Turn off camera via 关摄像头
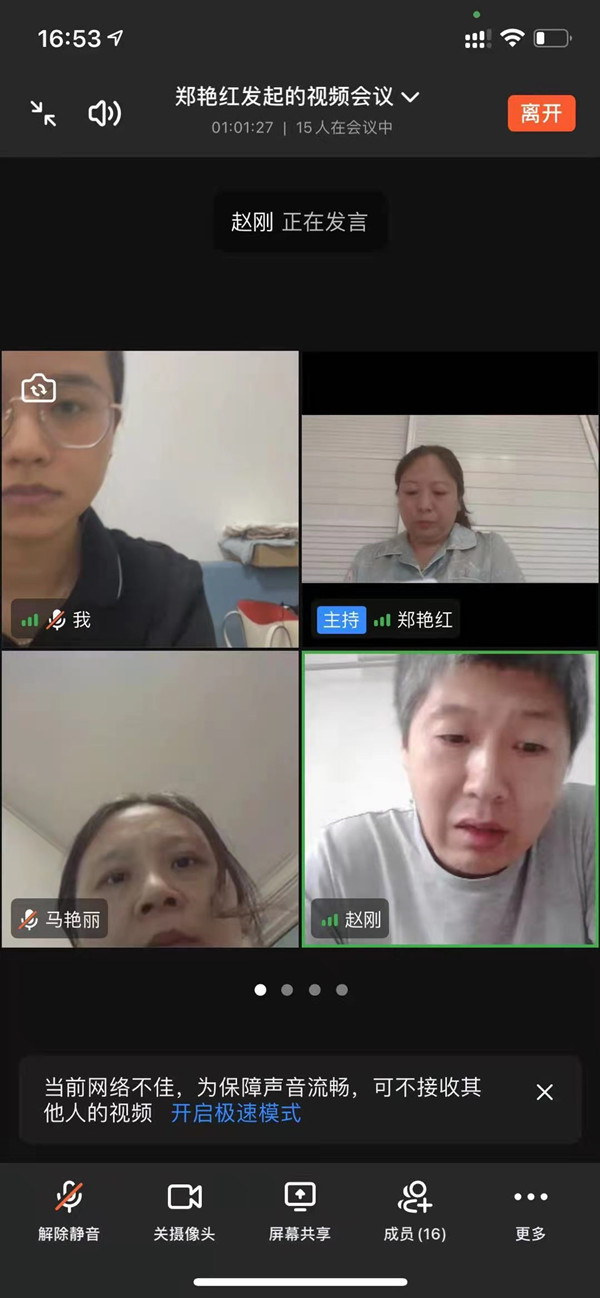Screen dimensions: 600x1298 tap(184, 1208)
